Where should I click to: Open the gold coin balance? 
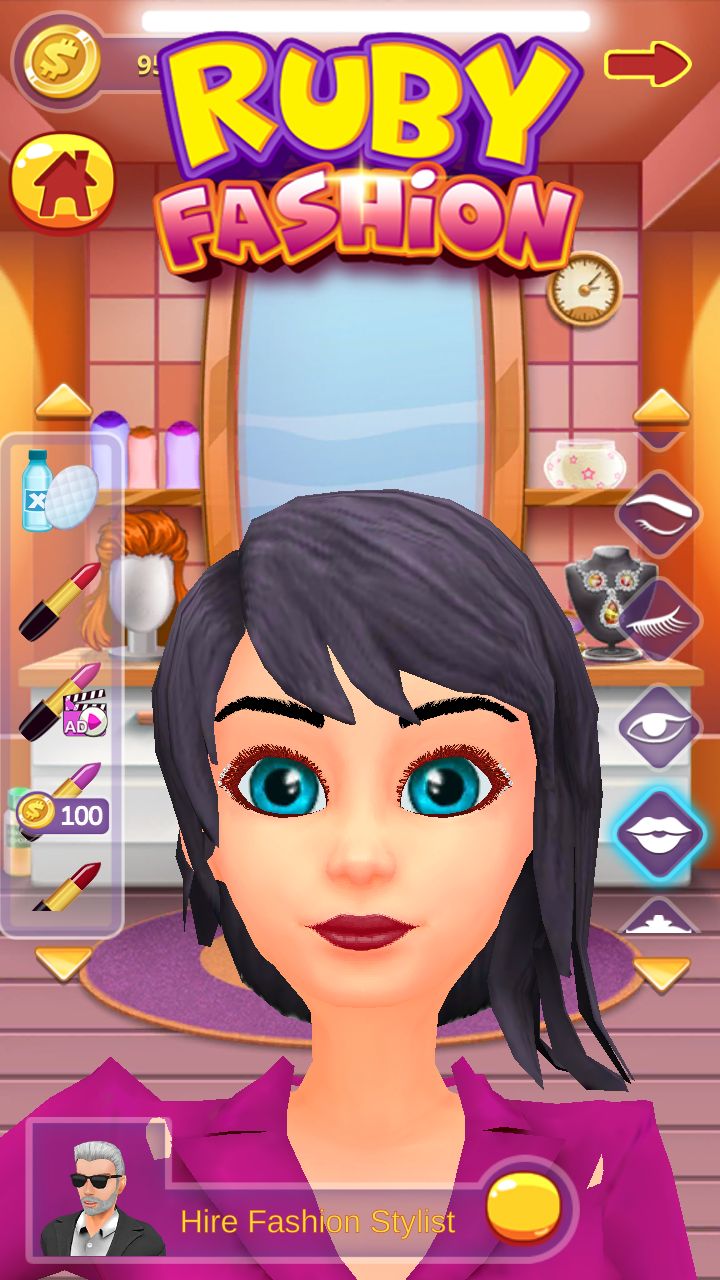[62, 62]
